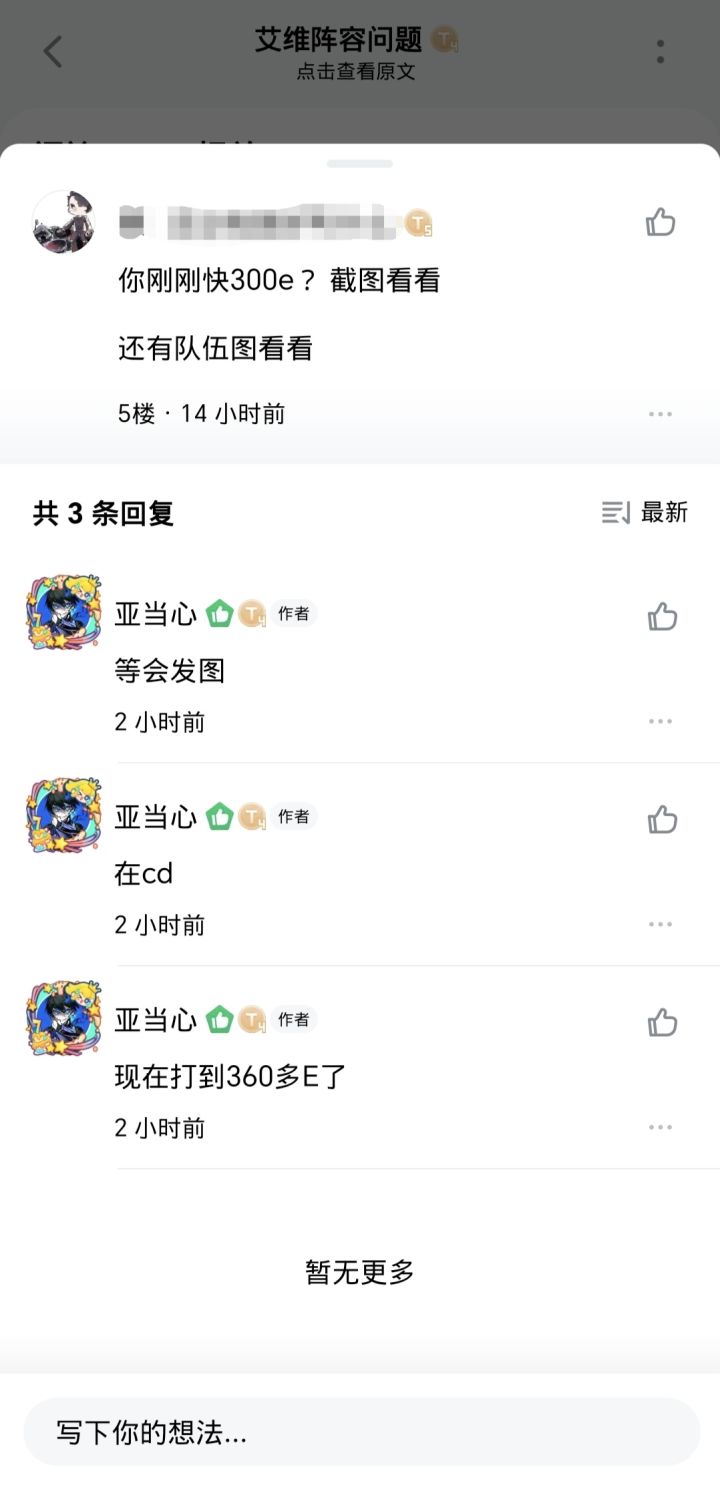Screen dimensions: 720x1487
Task: Like the reply 在cd
Action: (662, 820)
